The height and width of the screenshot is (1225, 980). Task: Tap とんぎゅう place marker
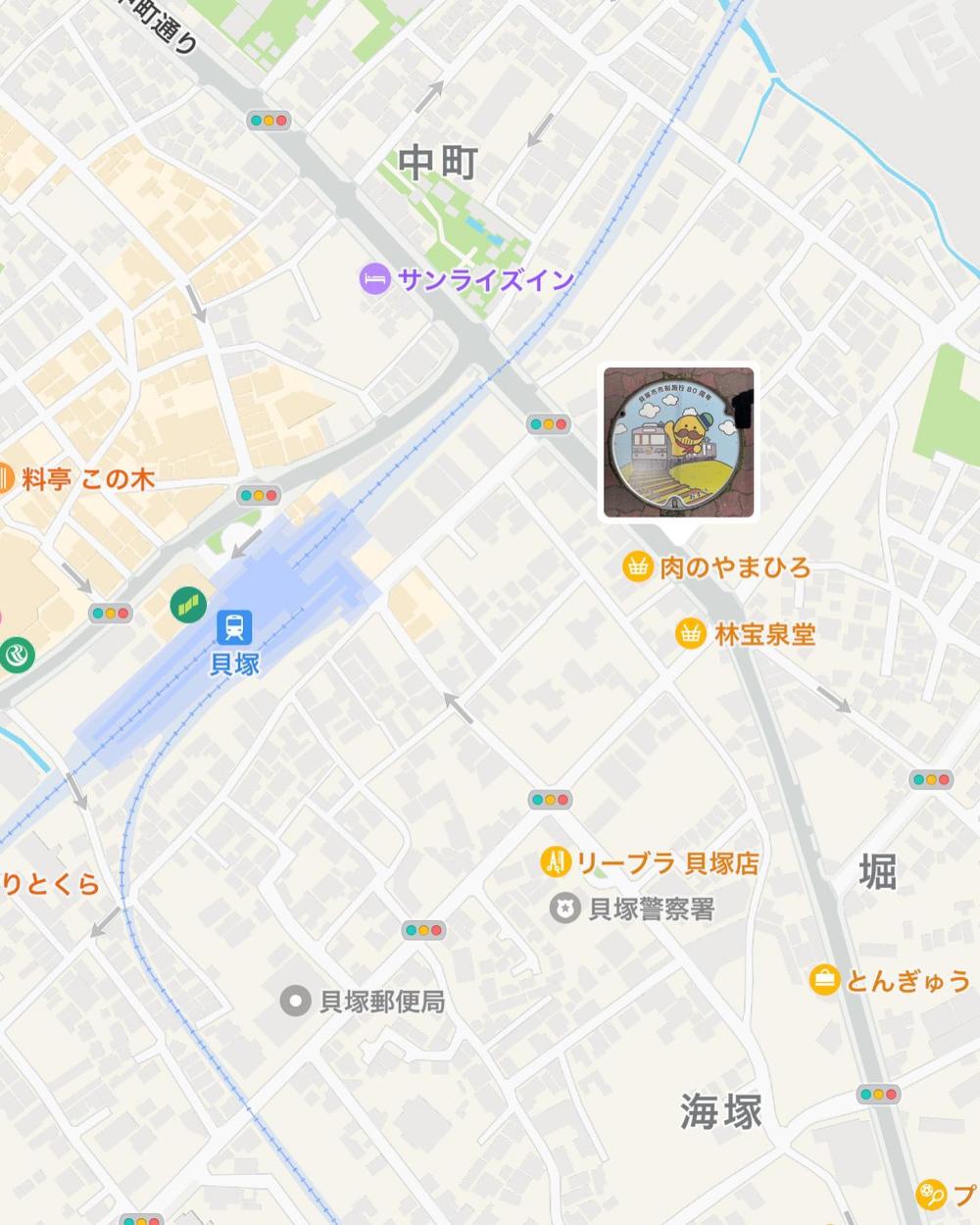[x=824, y=979]
